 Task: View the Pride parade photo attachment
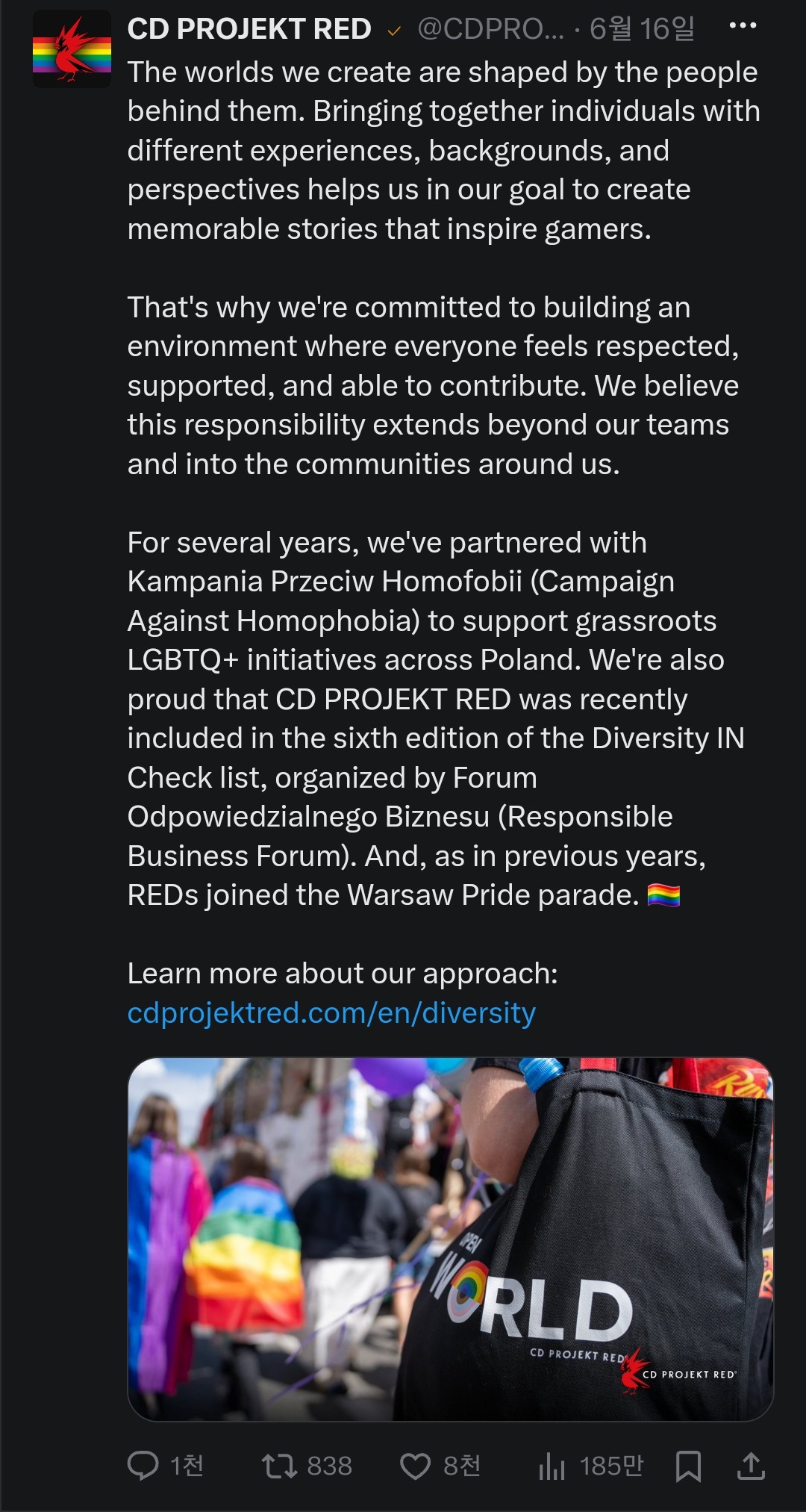click(x=451, y=1239)
